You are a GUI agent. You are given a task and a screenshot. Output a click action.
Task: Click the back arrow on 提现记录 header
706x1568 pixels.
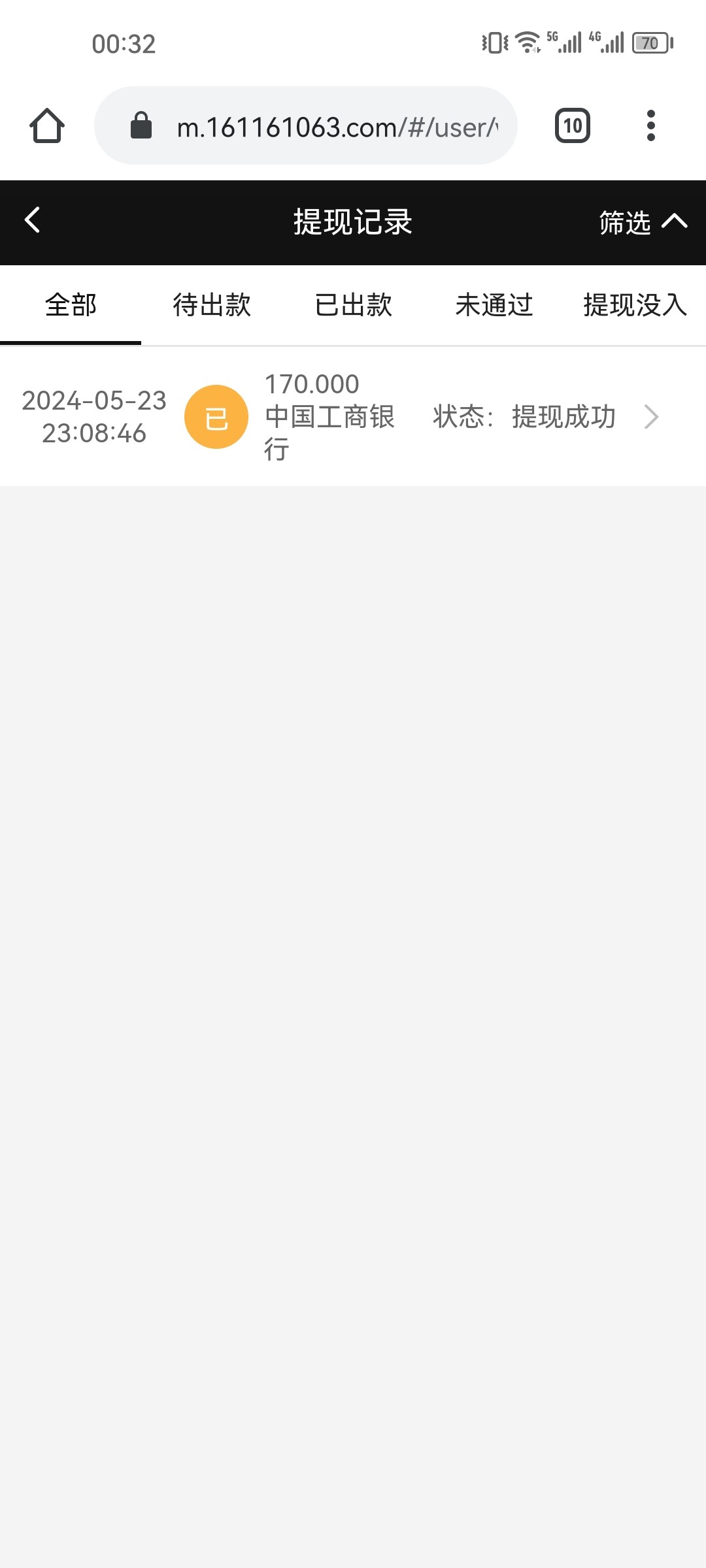(x=31, y=222)
